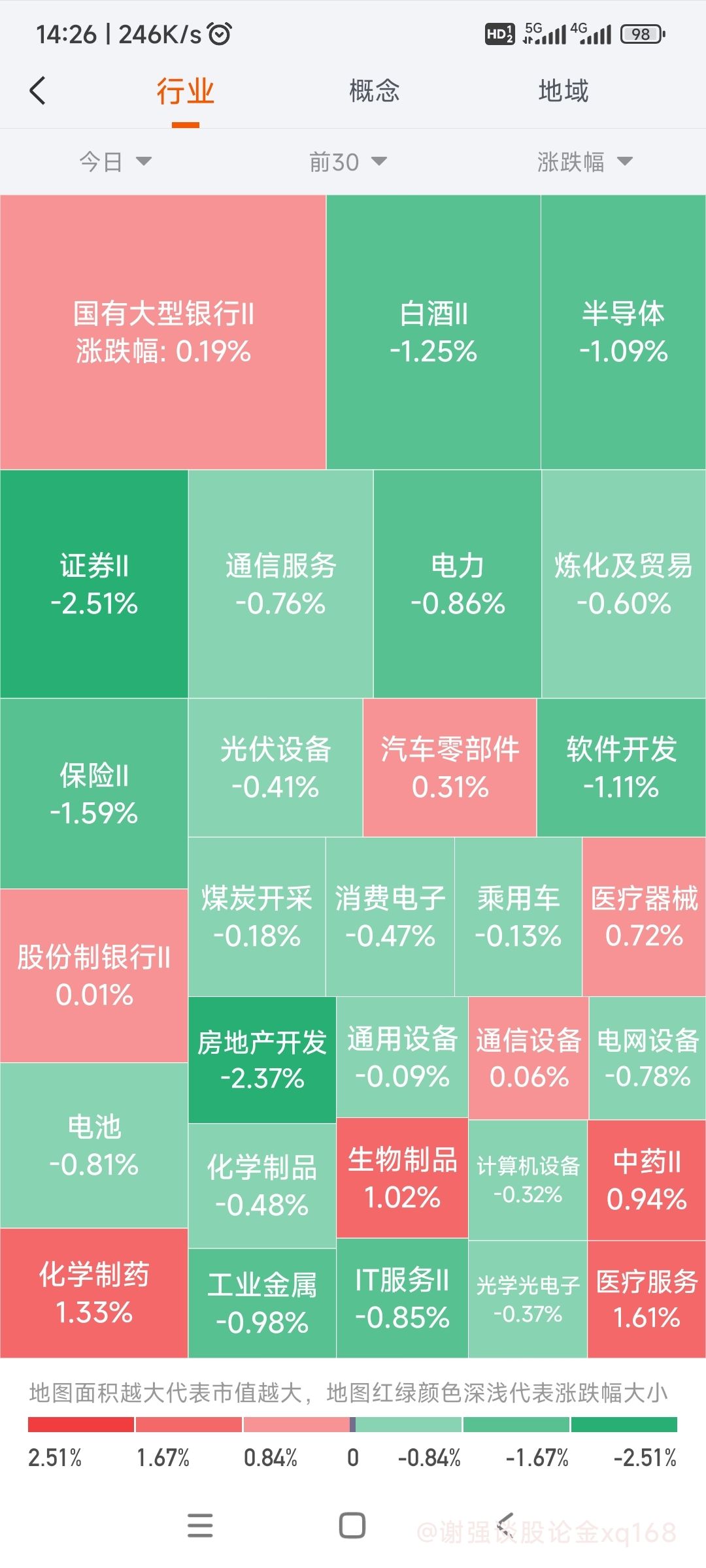The image size is (706, 1568).
Task: Switch to the 概念 tab
Action: point(374,91)
